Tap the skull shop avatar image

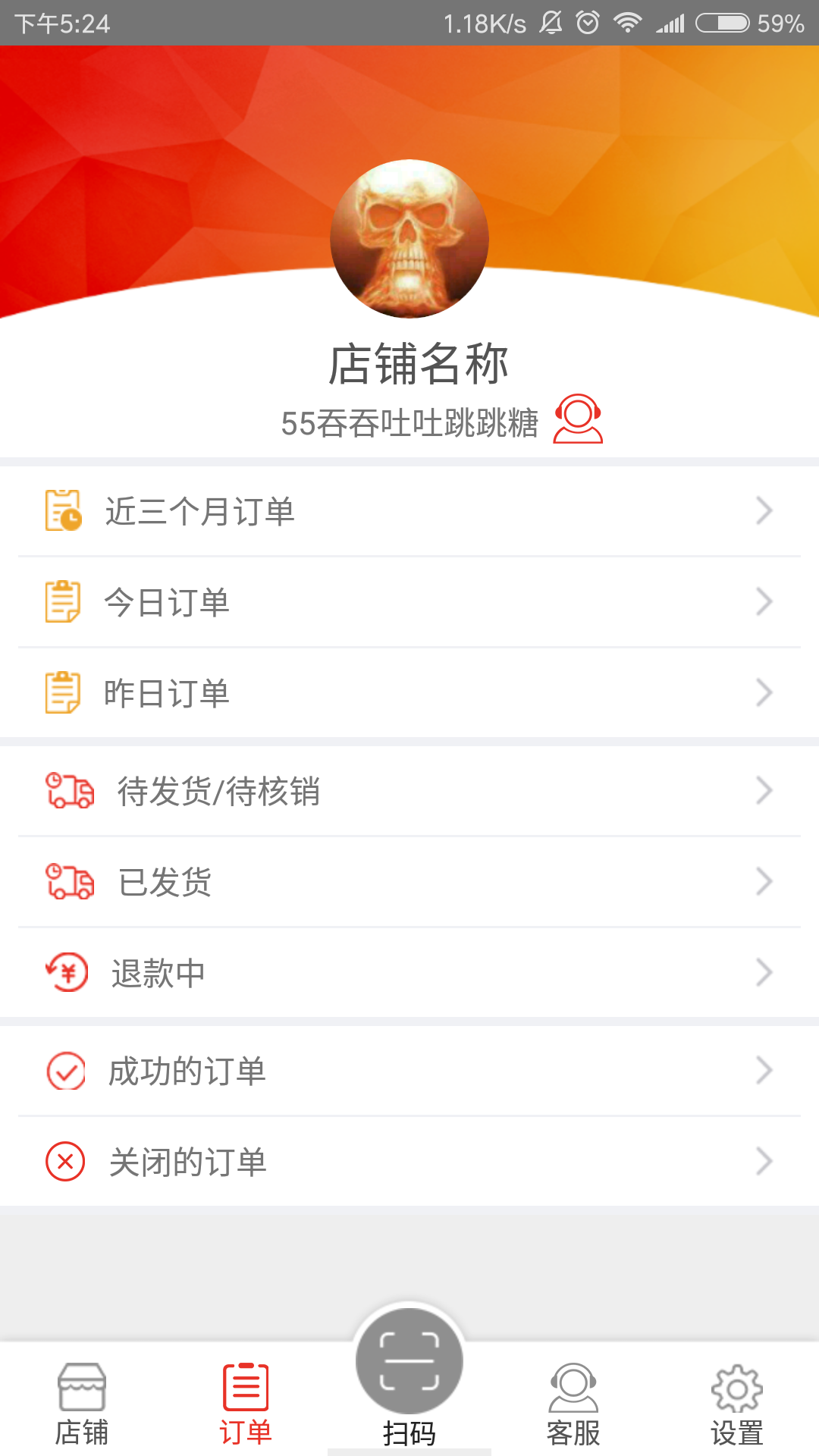point(409,238)
